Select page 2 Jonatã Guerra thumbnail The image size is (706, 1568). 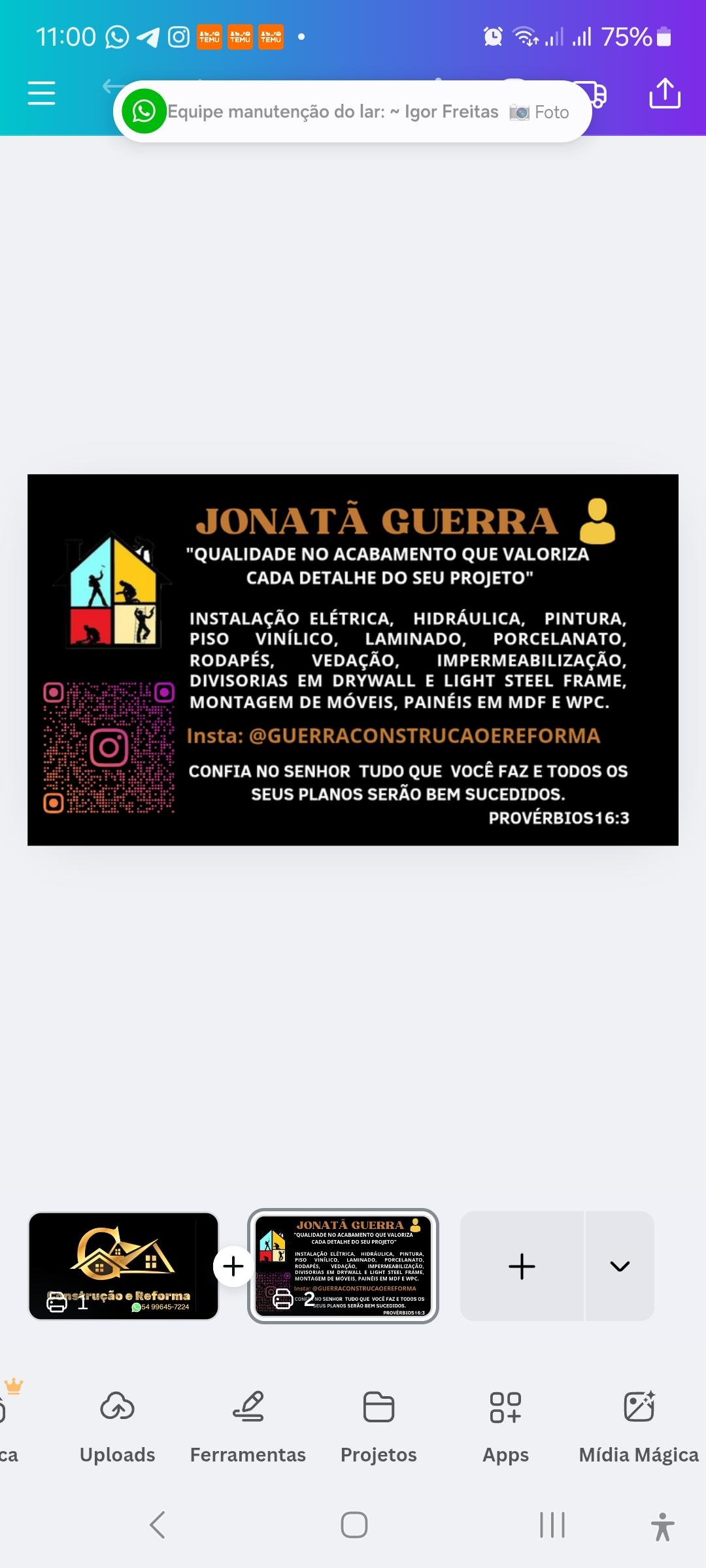coord(343,1266)
